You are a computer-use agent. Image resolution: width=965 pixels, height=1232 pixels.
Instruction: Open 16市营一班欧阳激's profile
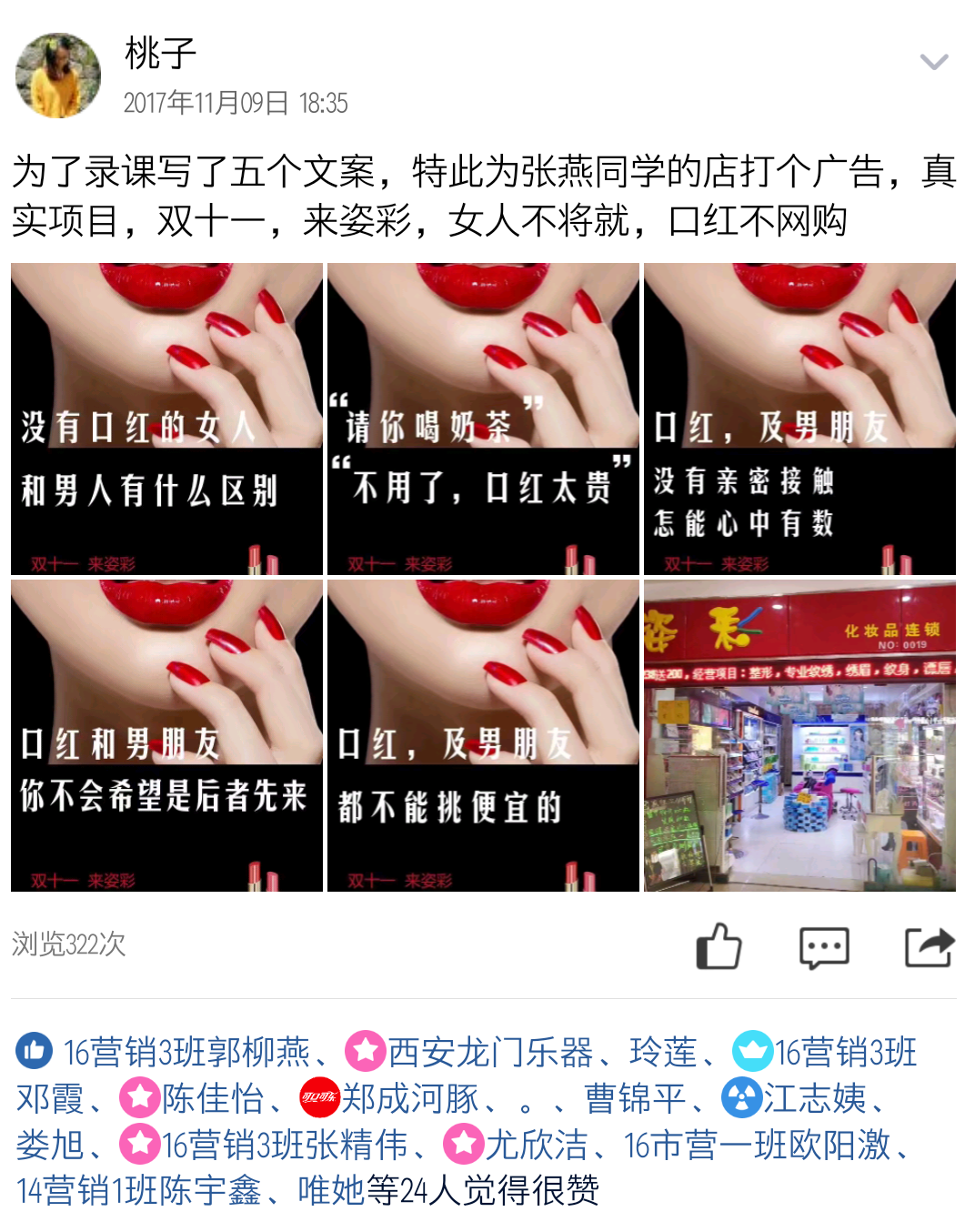click(757, 1145)
